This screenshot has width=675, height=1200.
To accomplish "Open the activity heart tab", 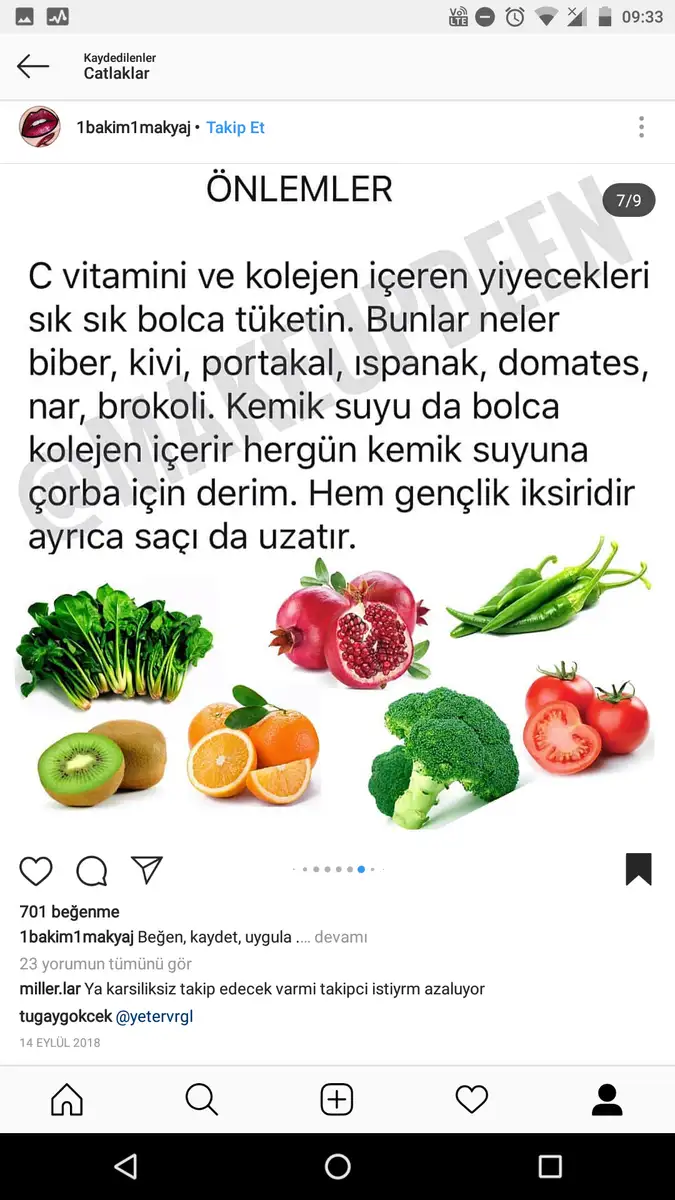I will [x=472, y=1100].
